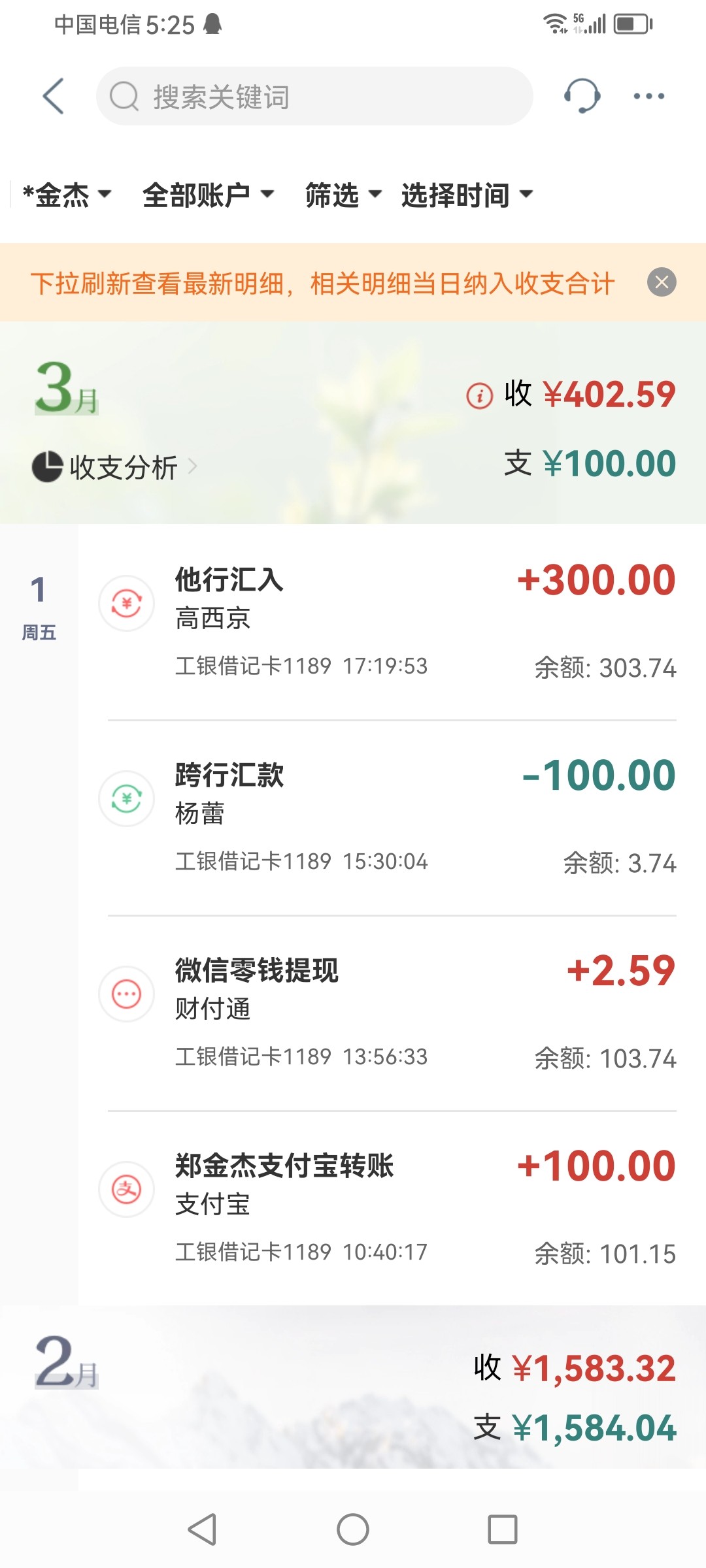Go back using the top-left arrow

[x=54, y=97]
